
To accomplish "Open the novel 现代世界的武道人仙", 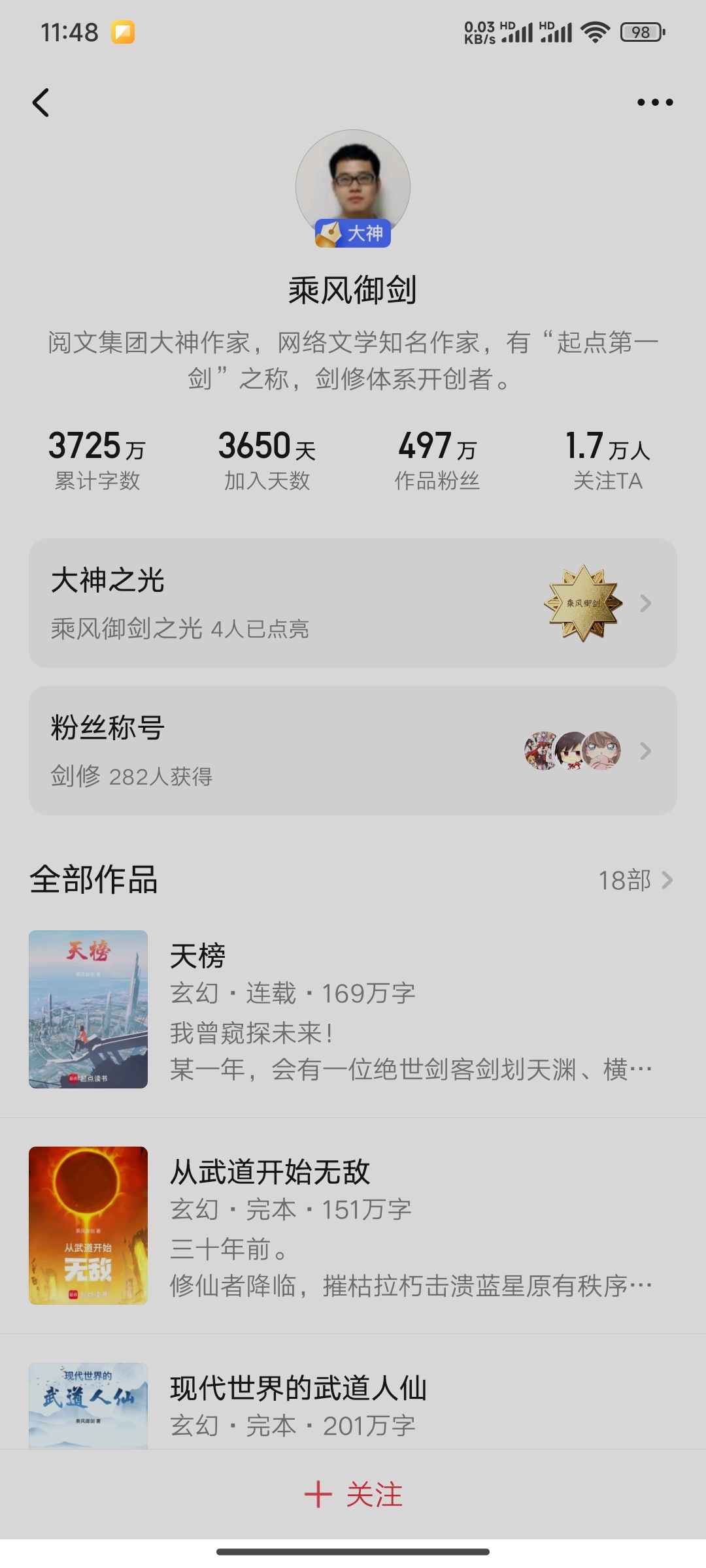I will pyautogui.click(x=353, y=1405).
